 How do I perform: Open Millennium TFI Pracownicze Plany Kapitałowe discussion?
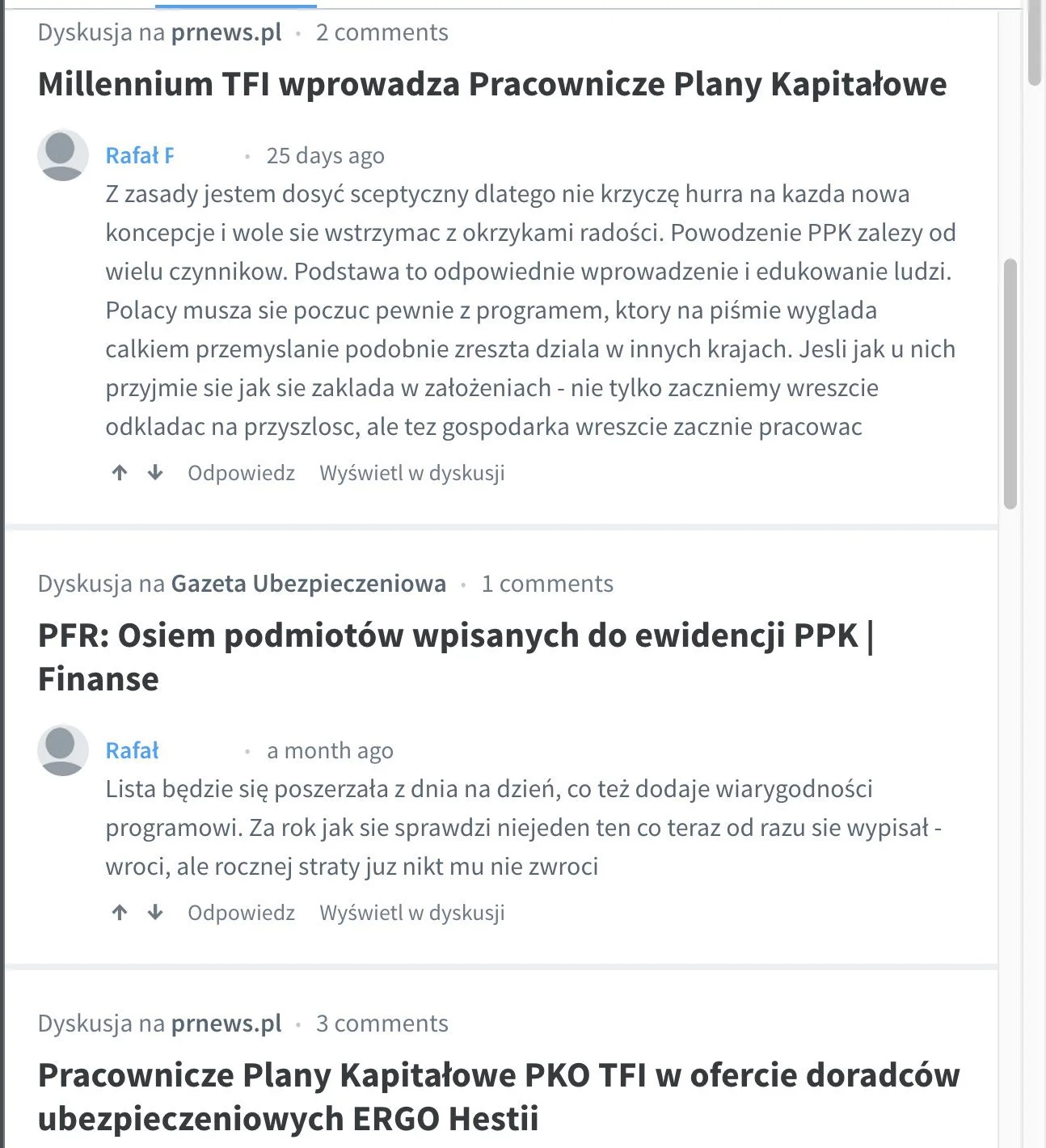pyautogui.click(x=491, y=84)
